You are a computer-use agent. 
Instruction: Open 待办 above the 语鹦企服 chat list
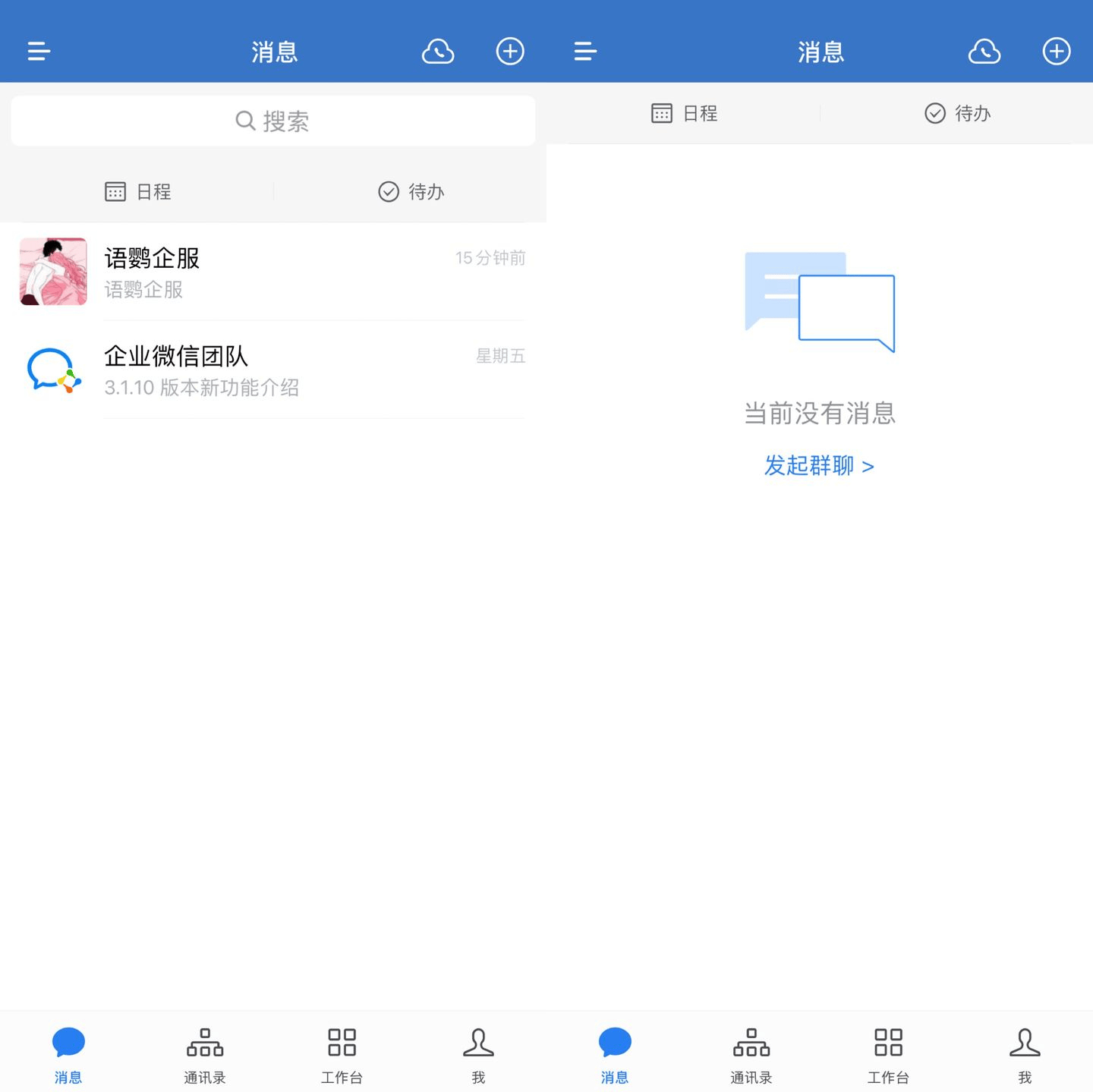click(411, 191)
